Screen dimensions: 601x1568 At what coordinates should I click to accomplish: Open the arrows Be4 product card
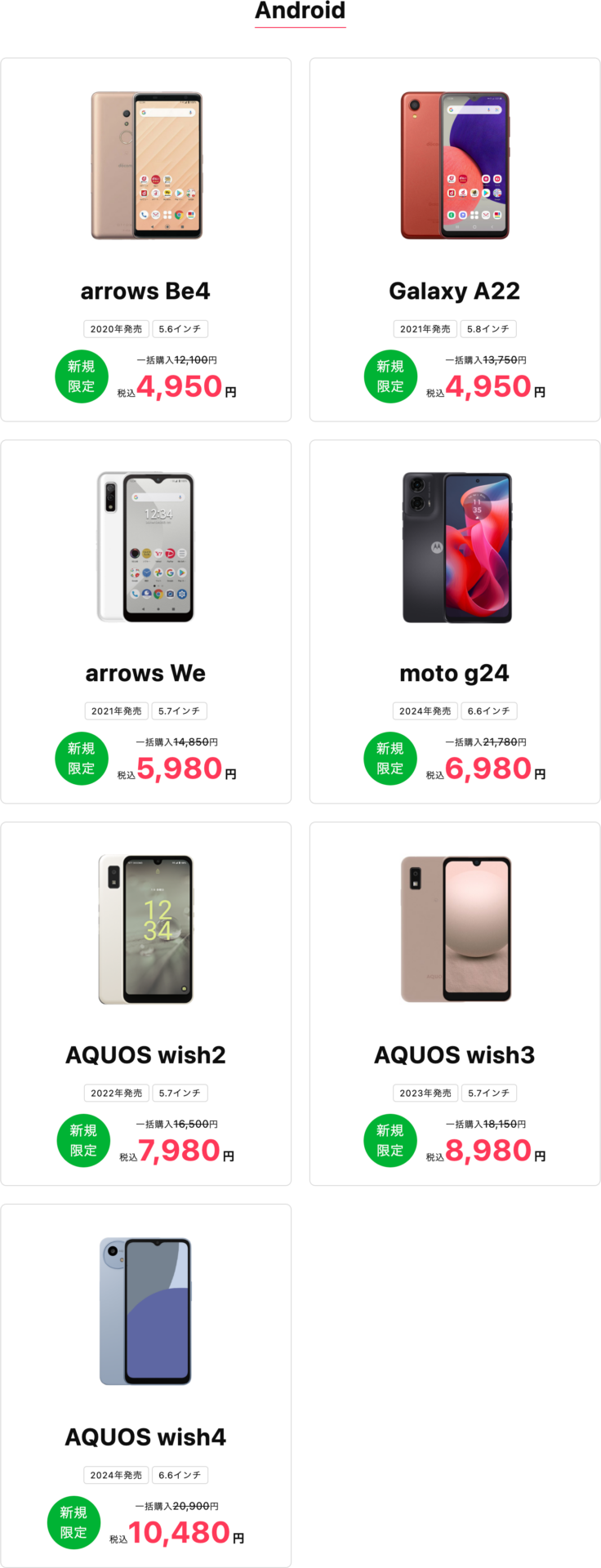(145, 239)
